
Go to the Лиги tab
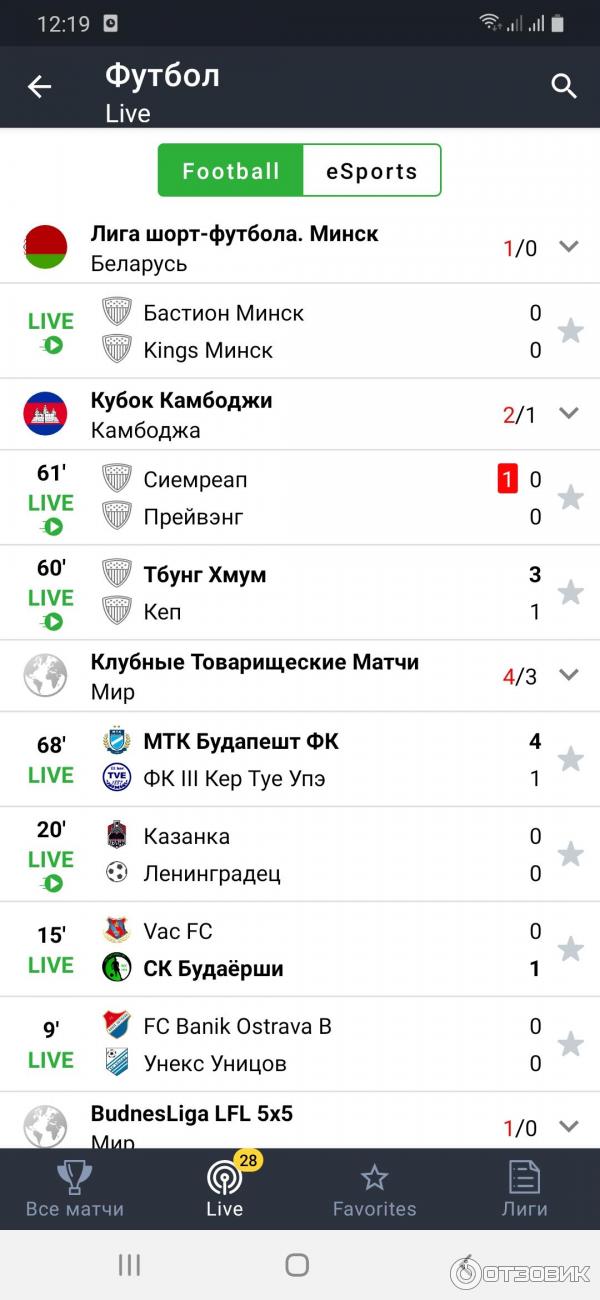pyautogui.click(x=524, y=1190)
